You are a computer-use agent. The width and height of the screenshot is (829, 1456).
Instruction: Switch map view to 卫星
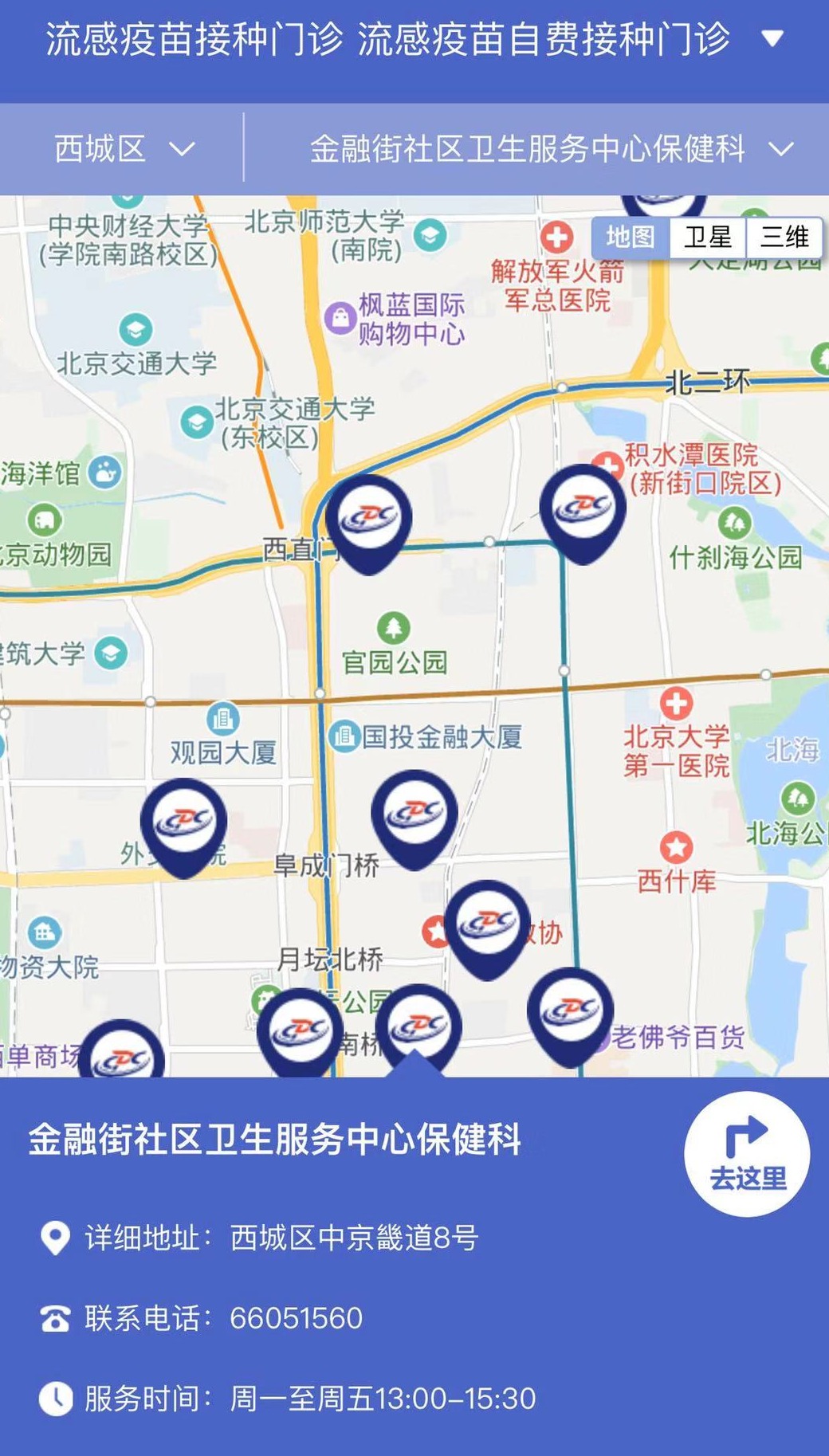tap(707, 237)
